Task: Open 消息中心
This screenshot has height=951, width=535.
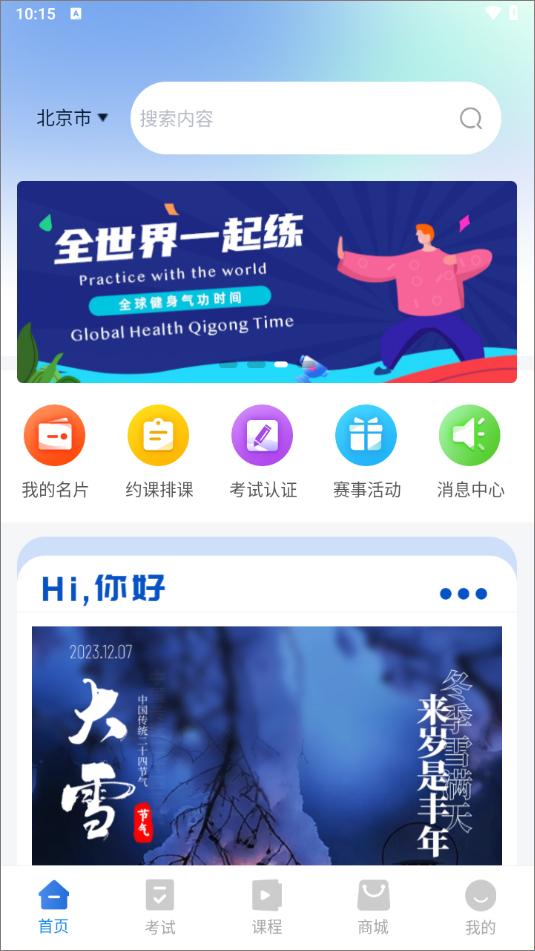Action: point(470,452)
